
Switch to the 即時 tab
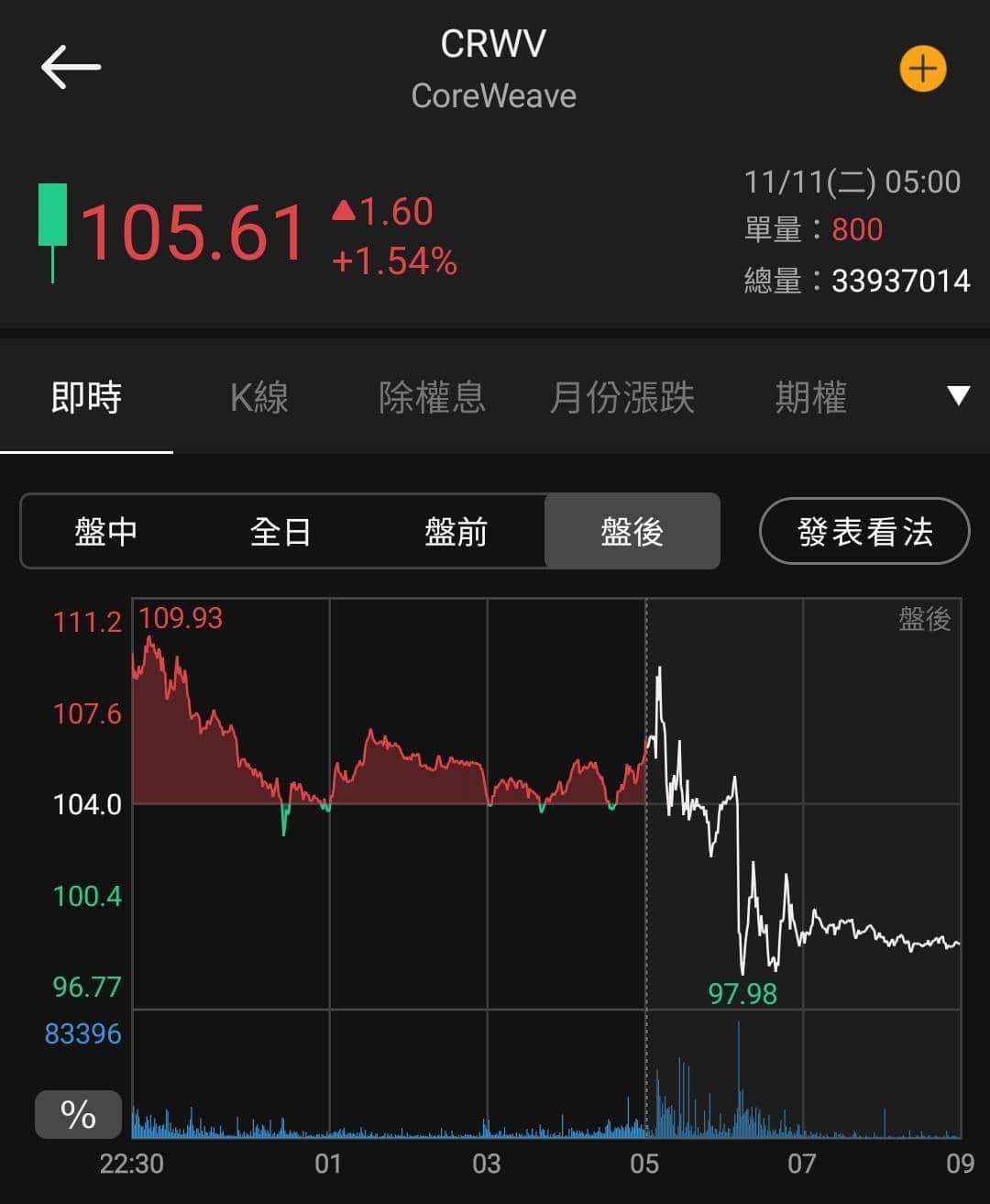click(x=86, y=398)
